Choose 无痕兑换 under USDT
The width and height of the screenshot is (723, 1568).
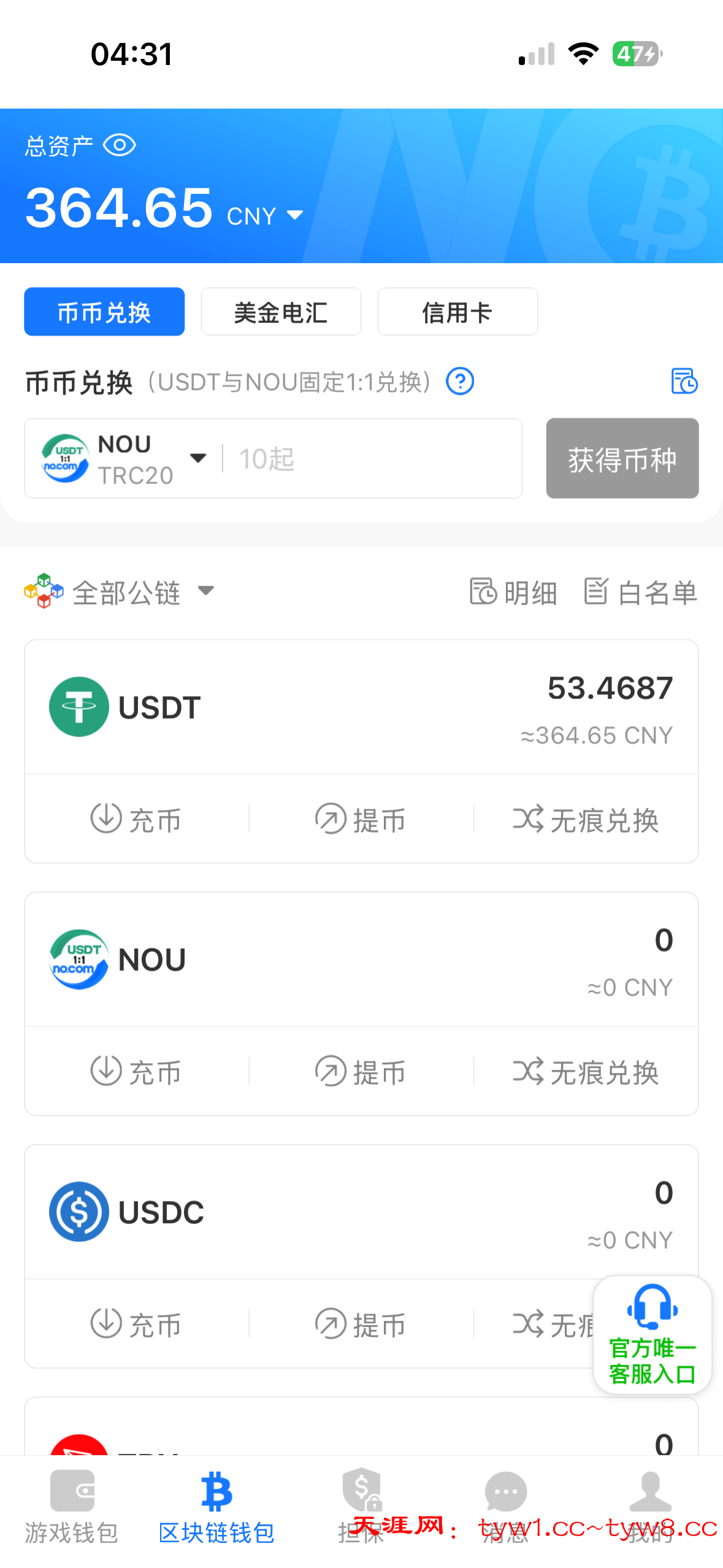coord(586,819)
